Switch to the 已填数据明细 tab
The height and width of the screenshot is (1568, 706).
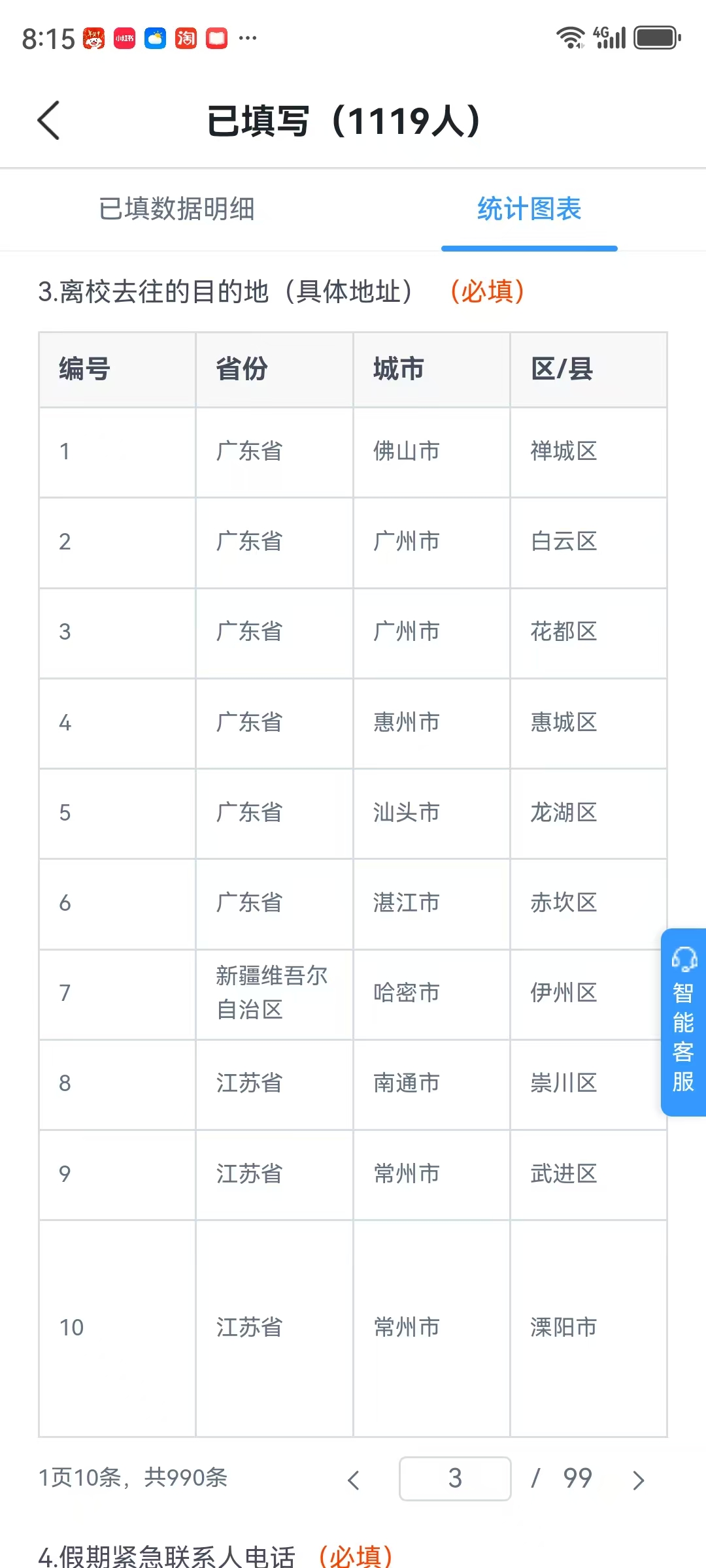pyautogui.click(x=176, y=209)
